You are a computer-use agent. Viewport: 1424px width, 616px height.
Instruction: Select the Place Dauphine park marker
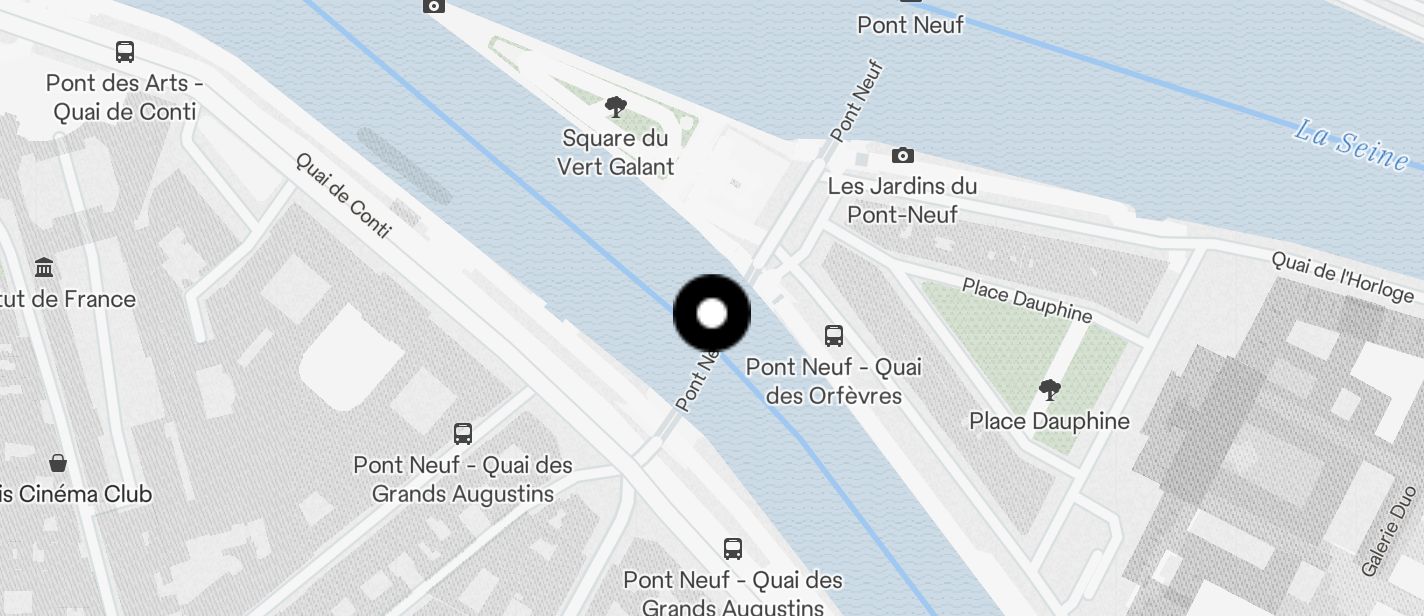1049,389
